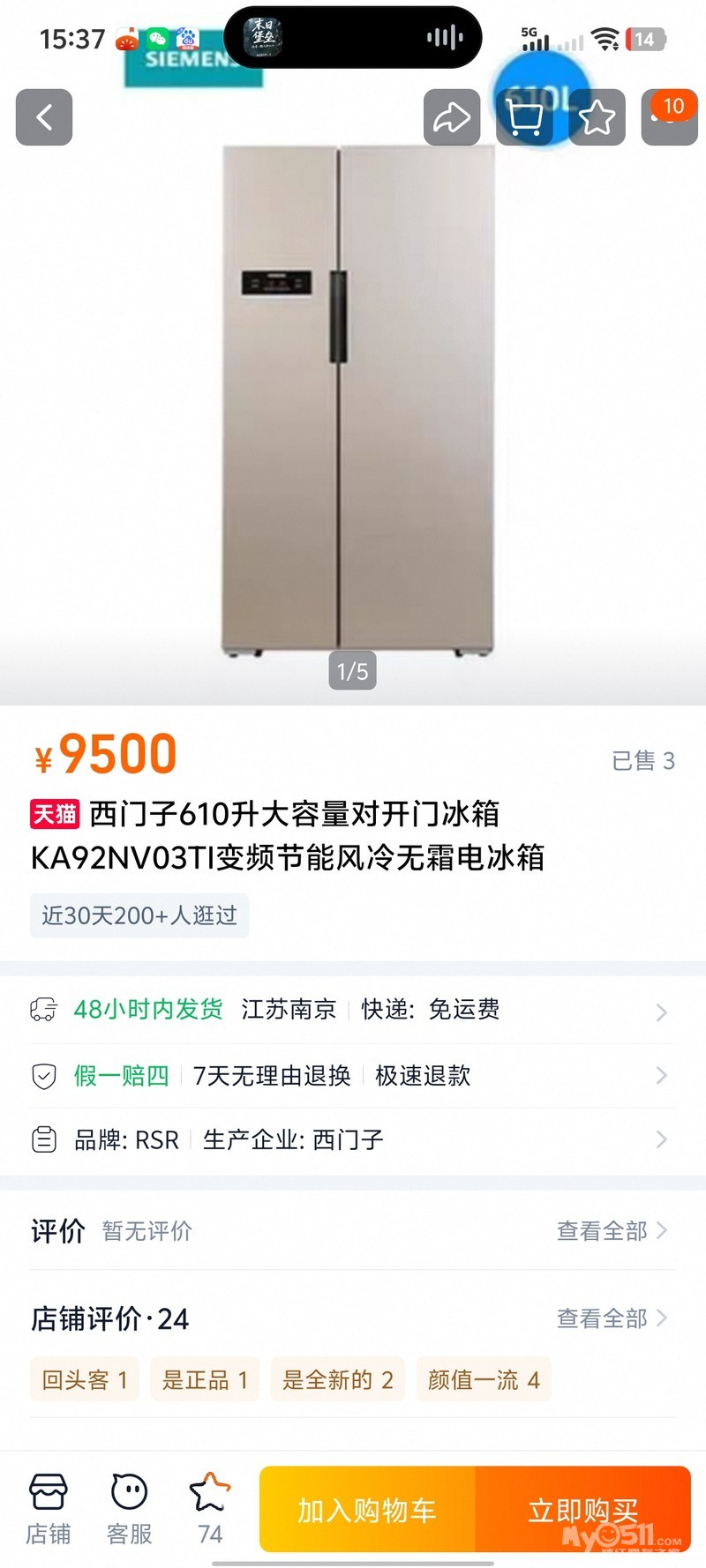This screenshot has height=1568, width=706.
Task: View all 评价 product reviews
Action: (612, 1231)
